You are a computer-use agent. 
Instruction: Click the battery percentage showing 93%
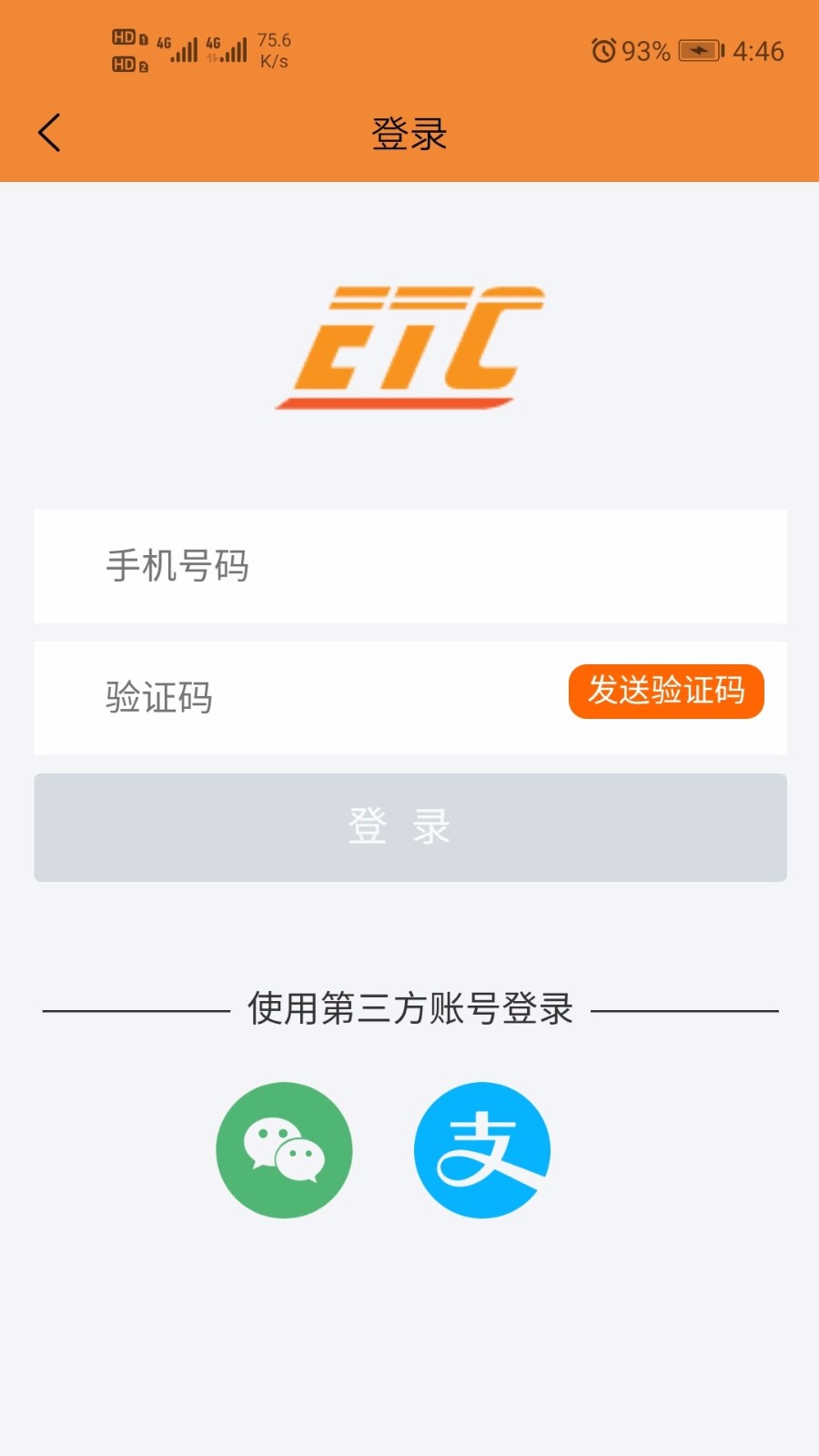click(x=648, y=52)
